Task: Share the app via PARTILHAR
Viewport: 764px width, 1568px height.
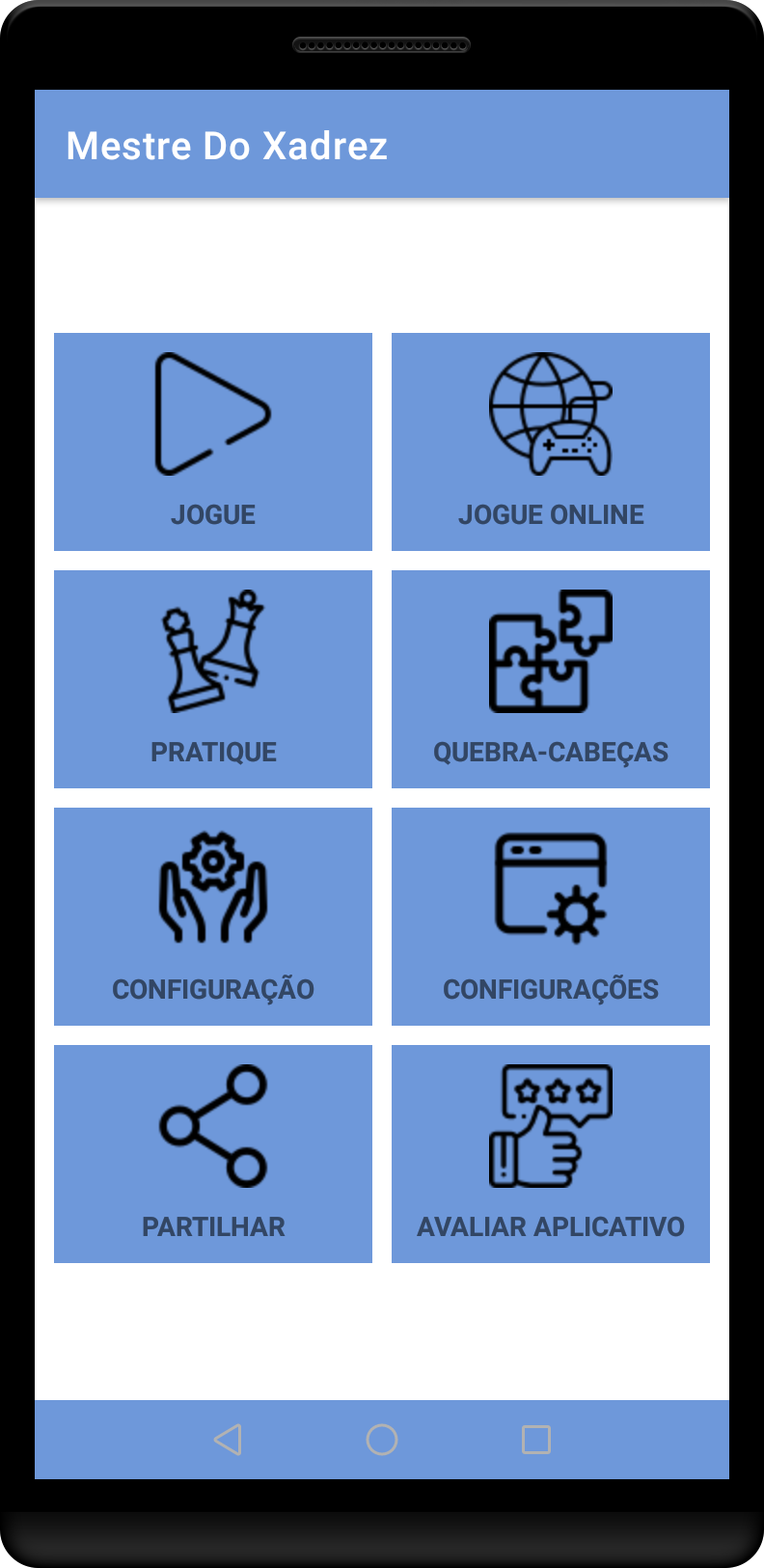Action: (x=213, y=1154)
